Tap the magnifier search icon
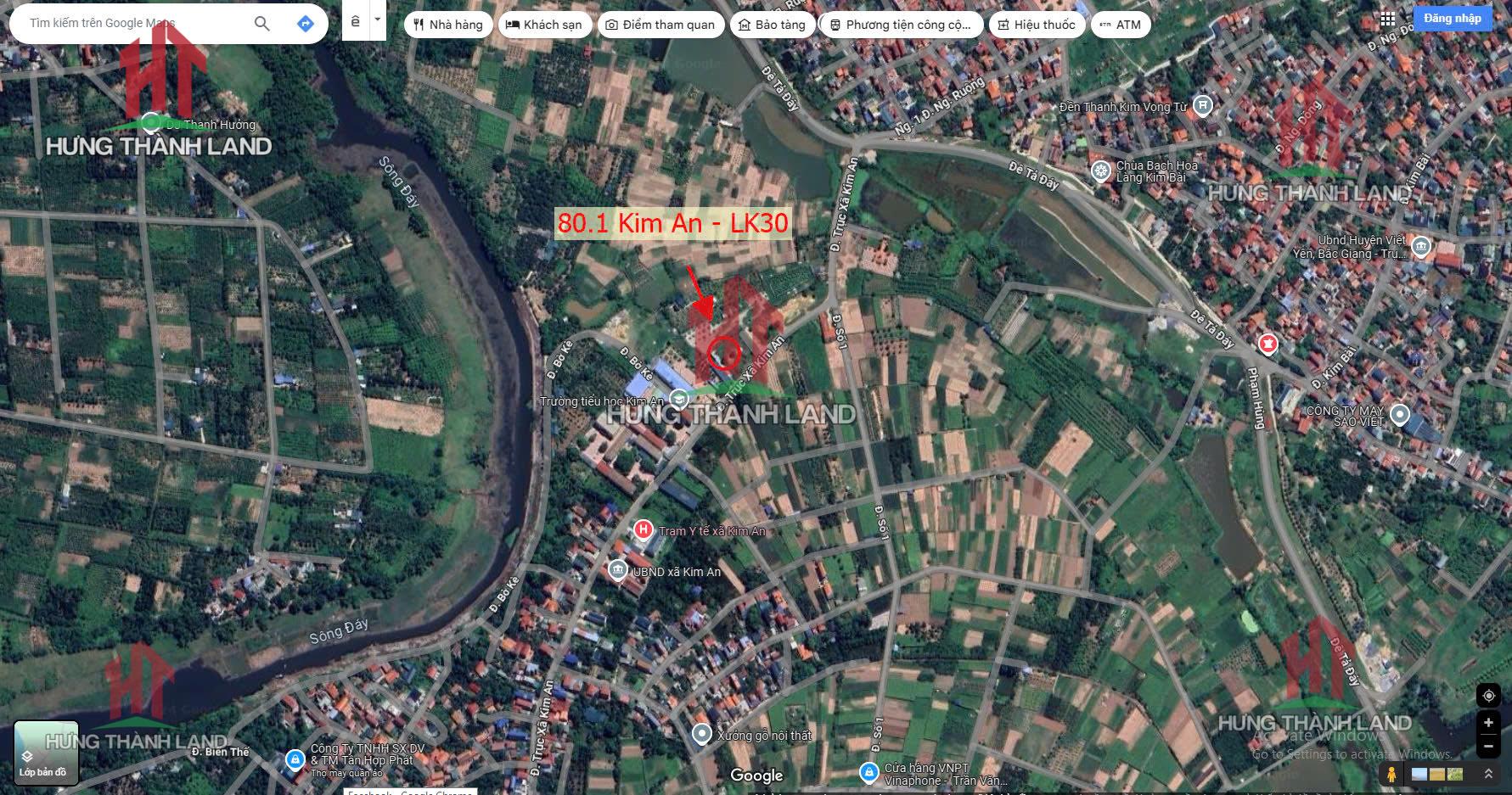The image size is (1512, 795). click(x=262, y=24)
